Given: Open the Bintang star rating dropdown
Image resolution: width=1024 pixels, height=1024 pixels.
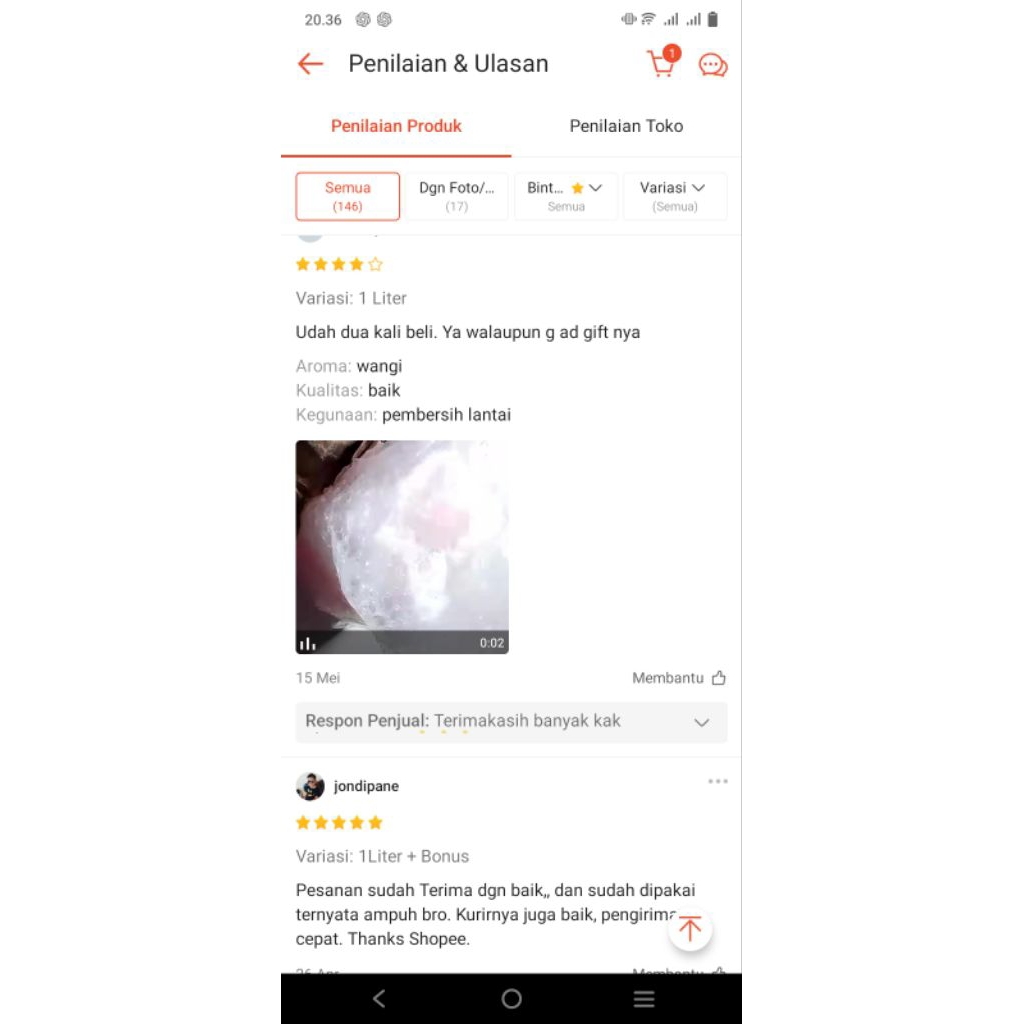Looking at the screenshot, I should pyautogui.click(x=566, y=196).
